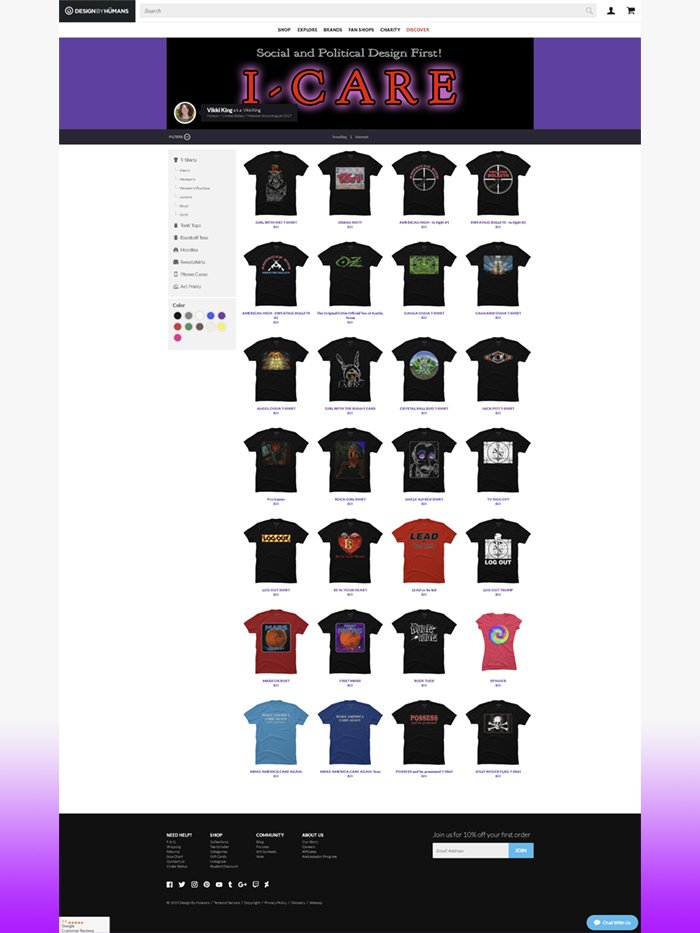Viewport: 700px width, 933px height.
Task: Open the Log Out Trump shirt
Action: [x=497, y=551]
